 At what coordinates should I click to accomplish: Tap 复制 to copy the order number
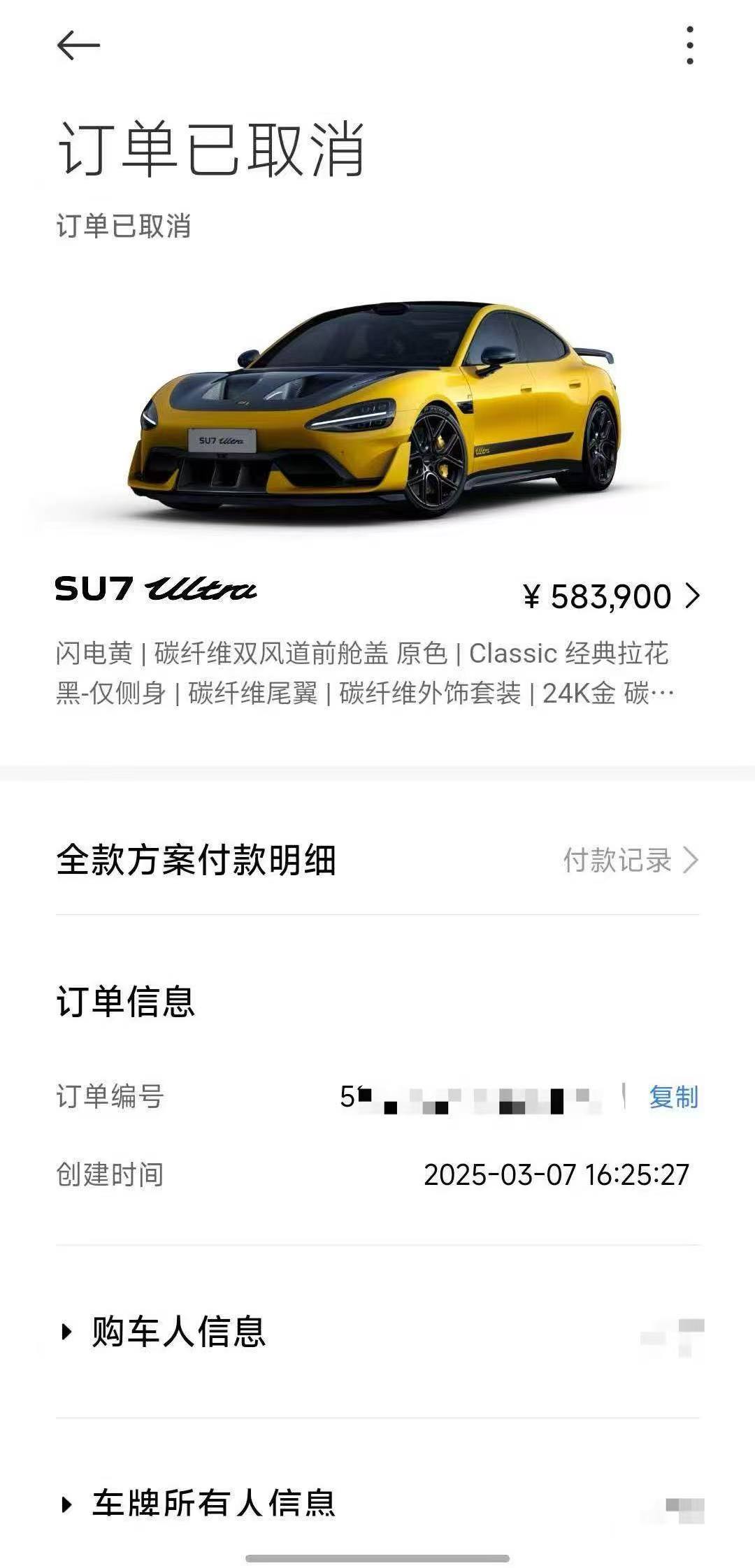click(673, 1097)
